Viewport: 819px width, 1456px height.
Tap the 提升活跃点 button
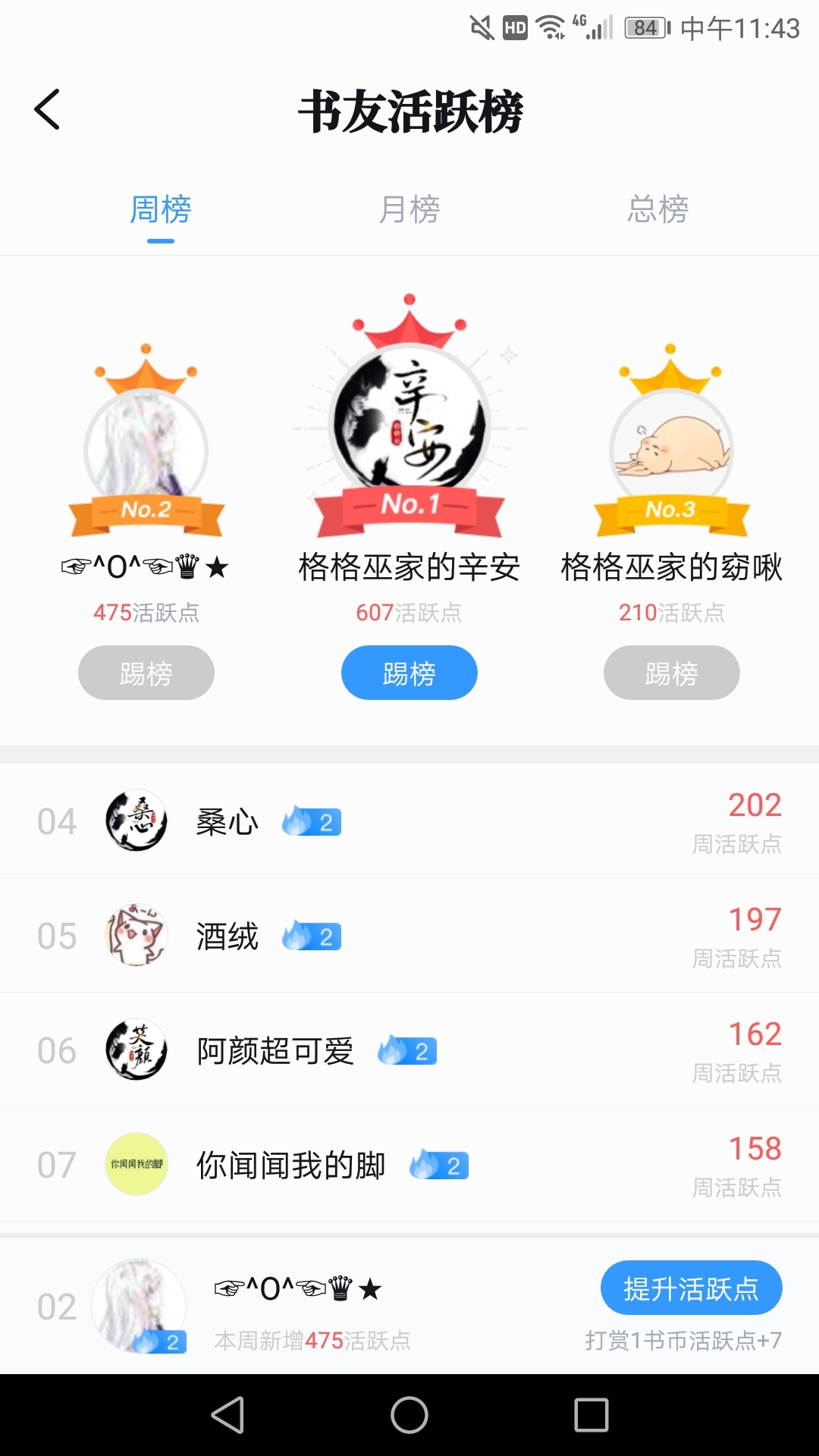click(x=692, y=1288)
